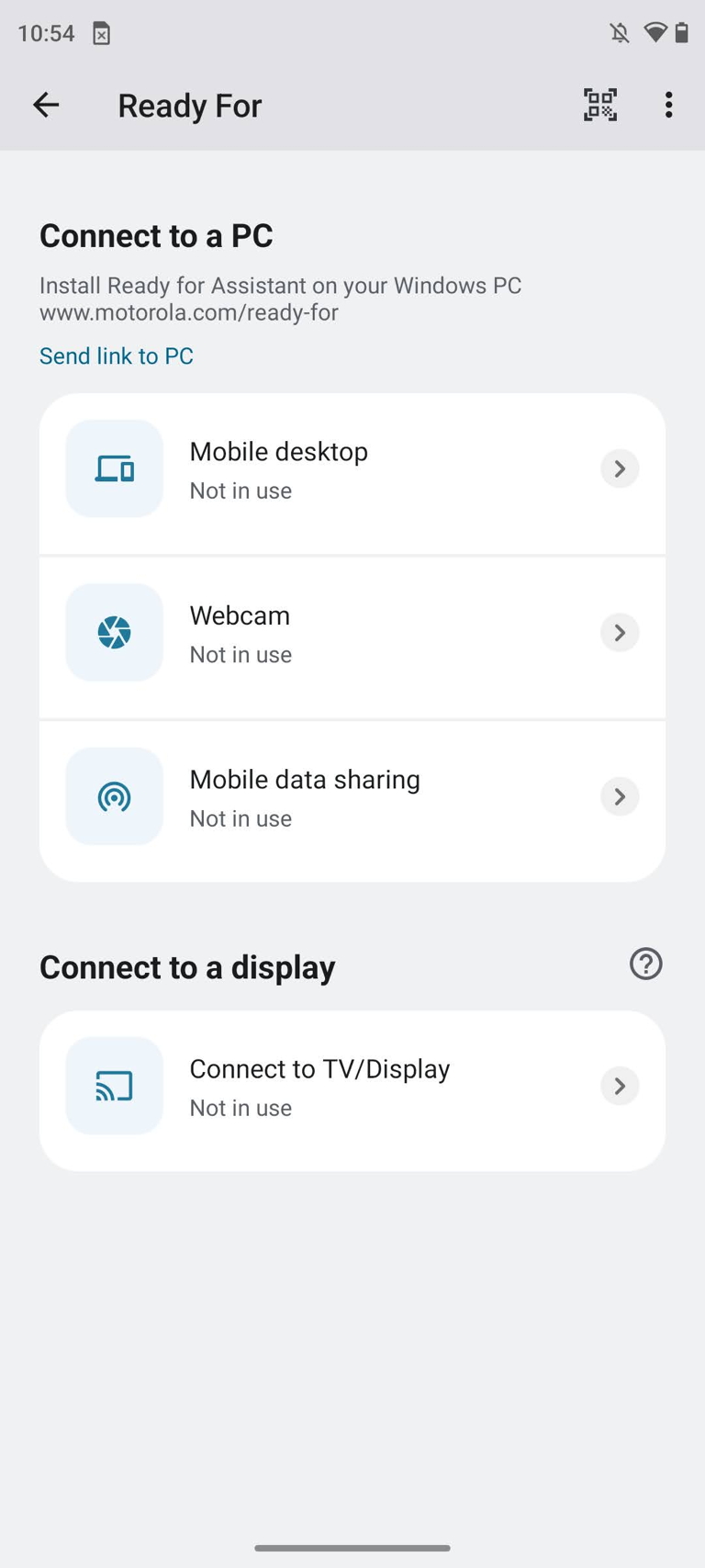
Task: Open the QR code scanner
Action: click(x=600, y=105)
